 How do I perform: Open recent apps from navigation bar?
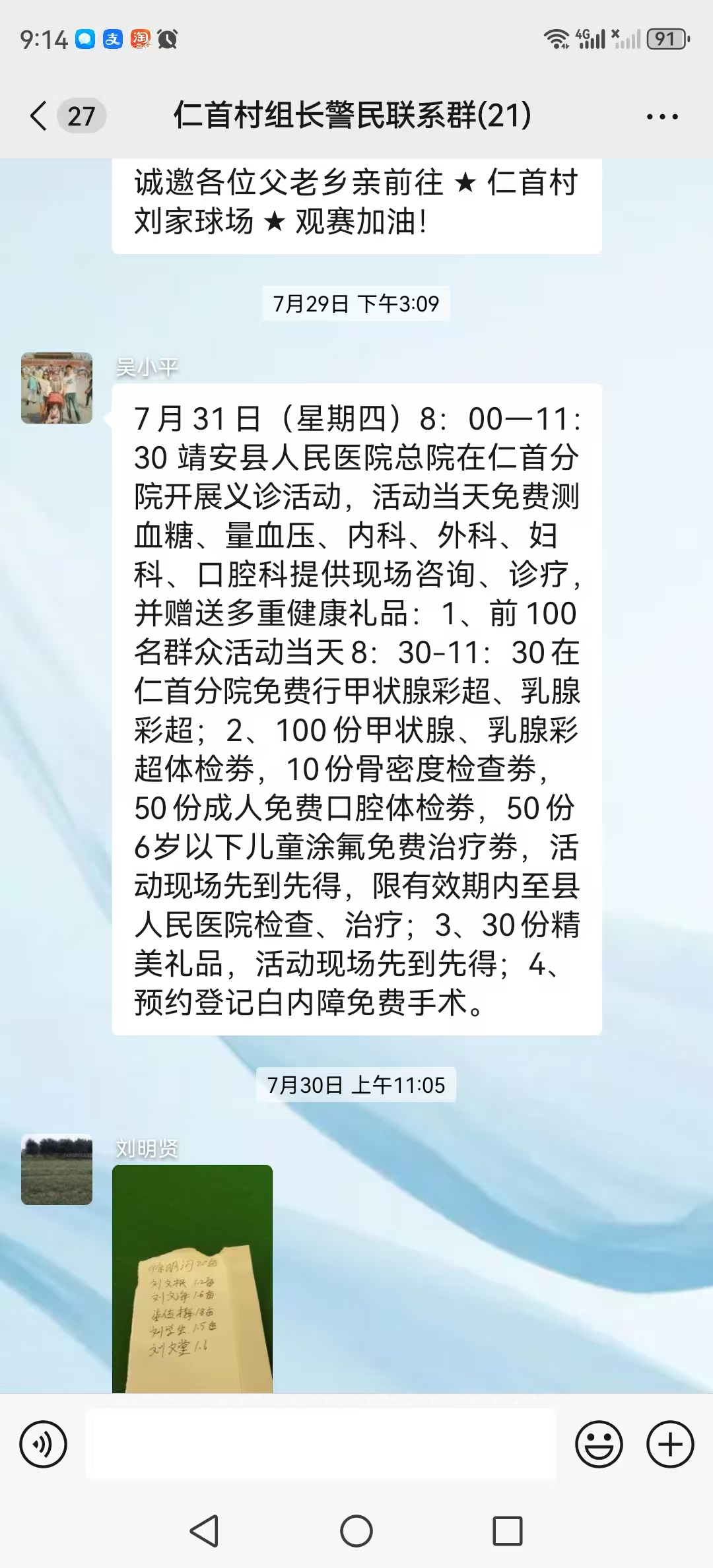[x=507, y=1531]
